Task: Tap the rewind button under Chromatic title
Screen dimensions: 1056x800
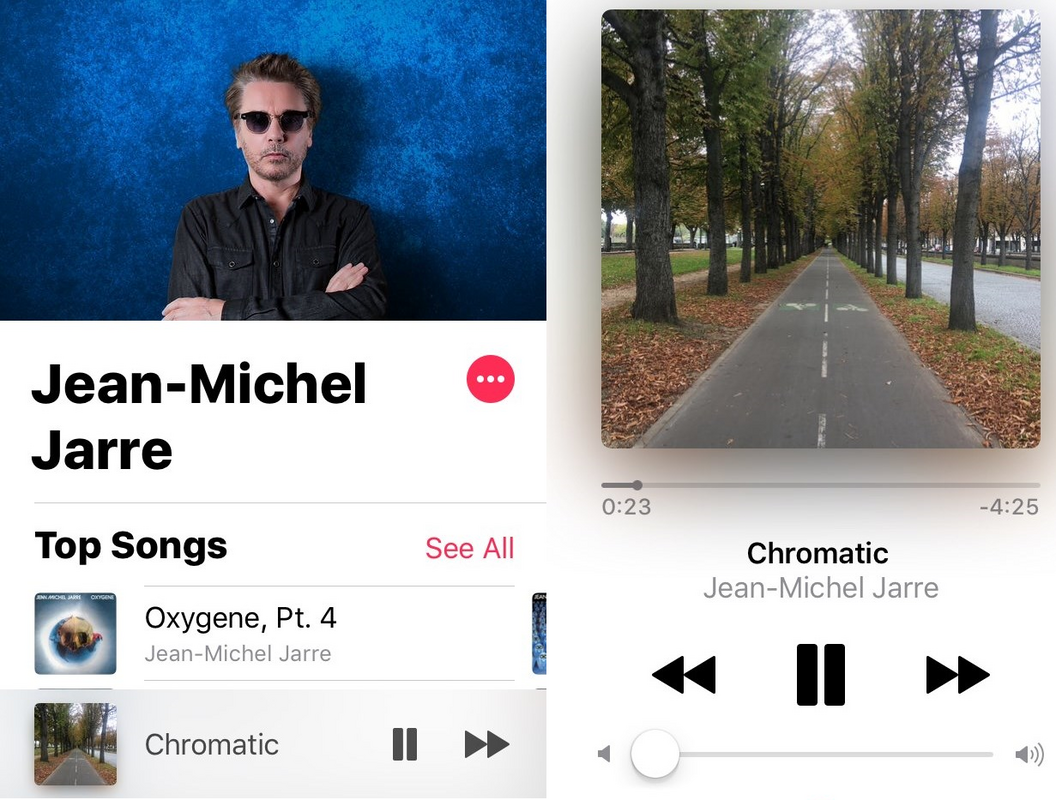Action: tap(684, 675)
